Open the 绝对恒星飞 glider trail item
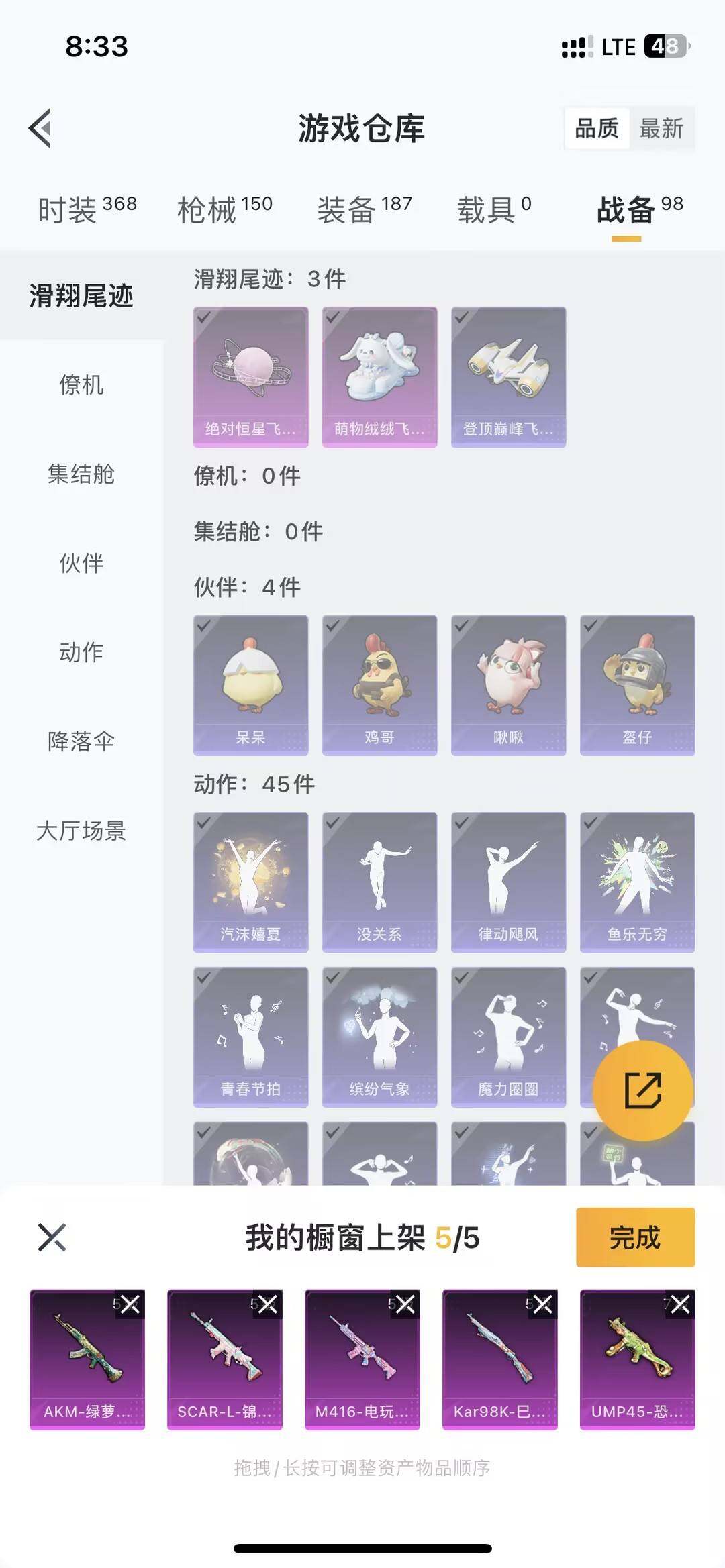The height and width of the screenshot is (1568, 725). click(x=249, y=376)
